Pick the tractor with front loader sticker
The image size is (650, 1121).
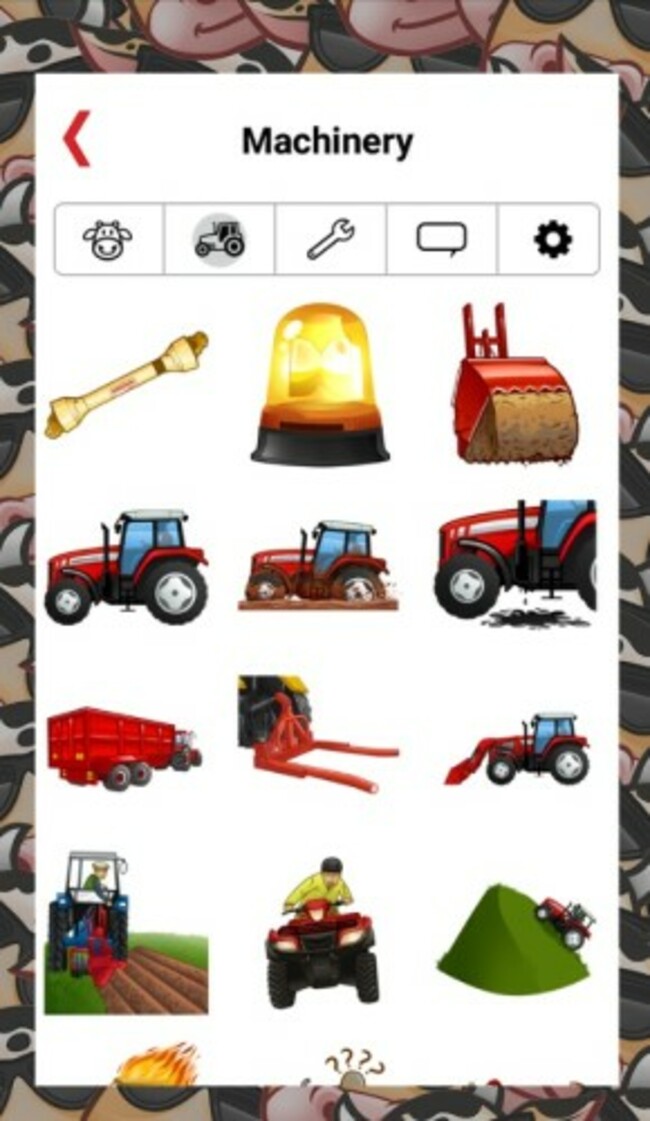pyautogui.click(x=517, y=748)
